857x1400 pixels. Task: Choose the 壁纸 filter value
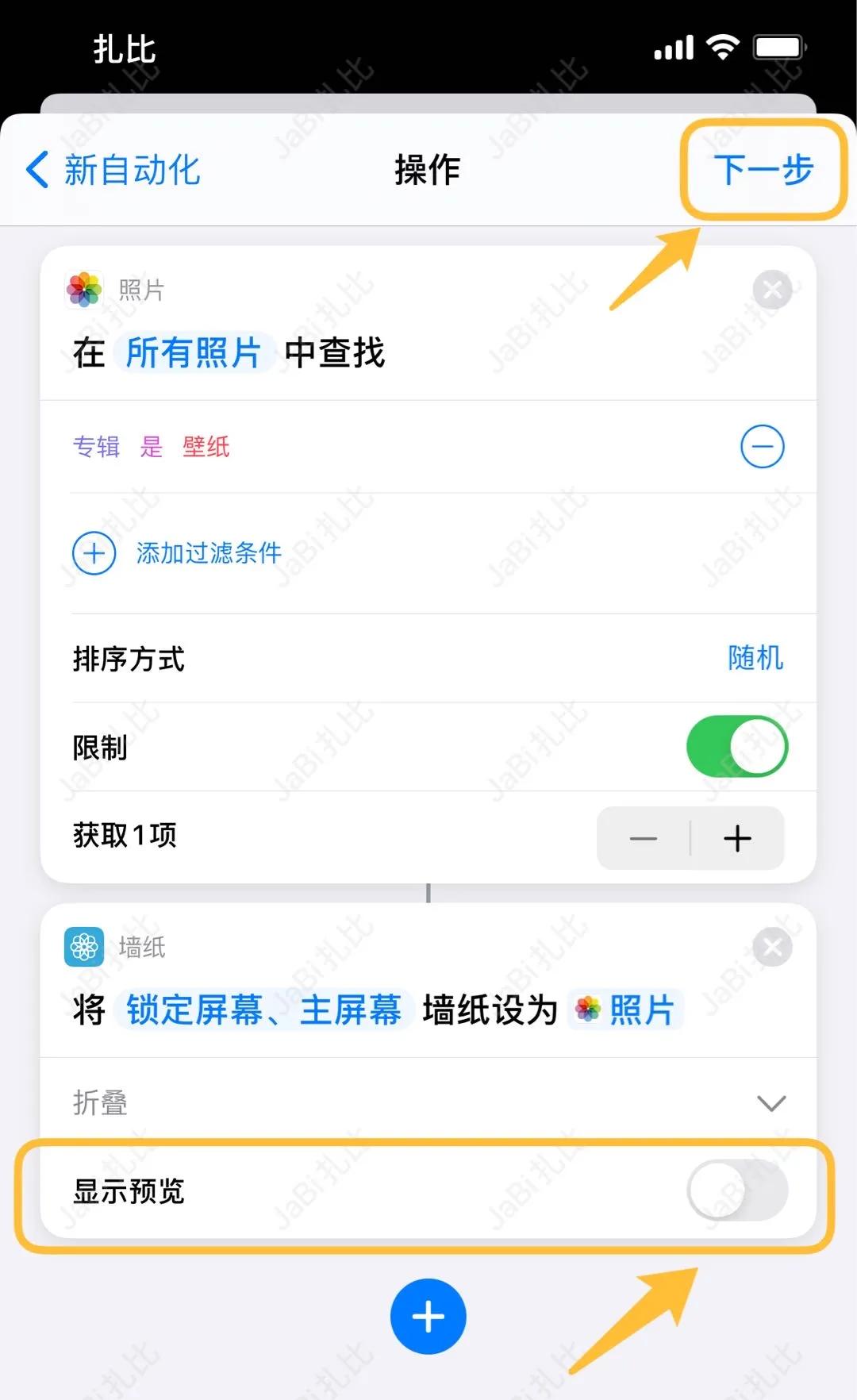pyautogui.click(x=206, y=447)
